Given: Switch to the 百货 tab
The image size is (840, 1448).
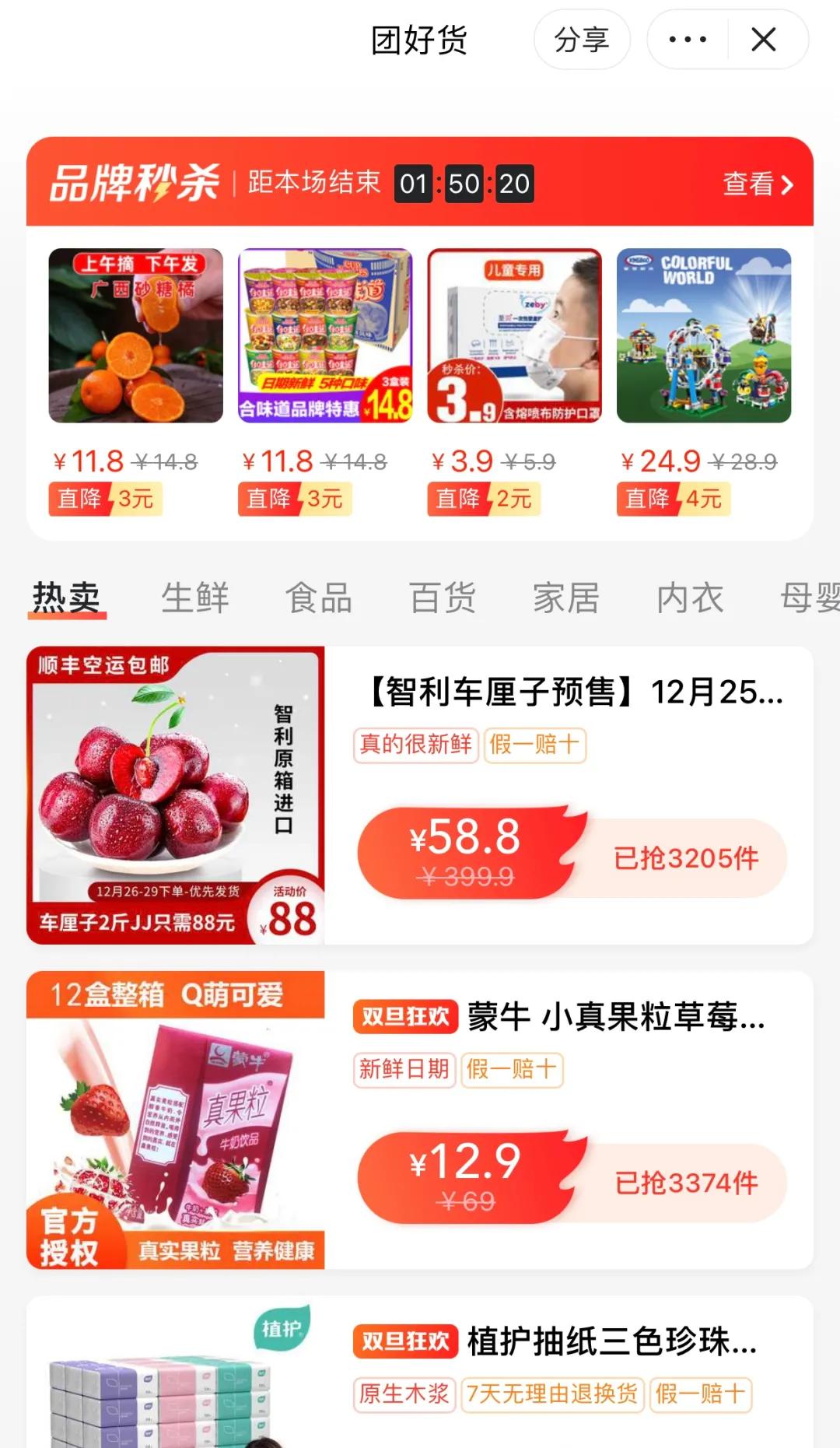Looking at the screenshot, I should [443, 598].
